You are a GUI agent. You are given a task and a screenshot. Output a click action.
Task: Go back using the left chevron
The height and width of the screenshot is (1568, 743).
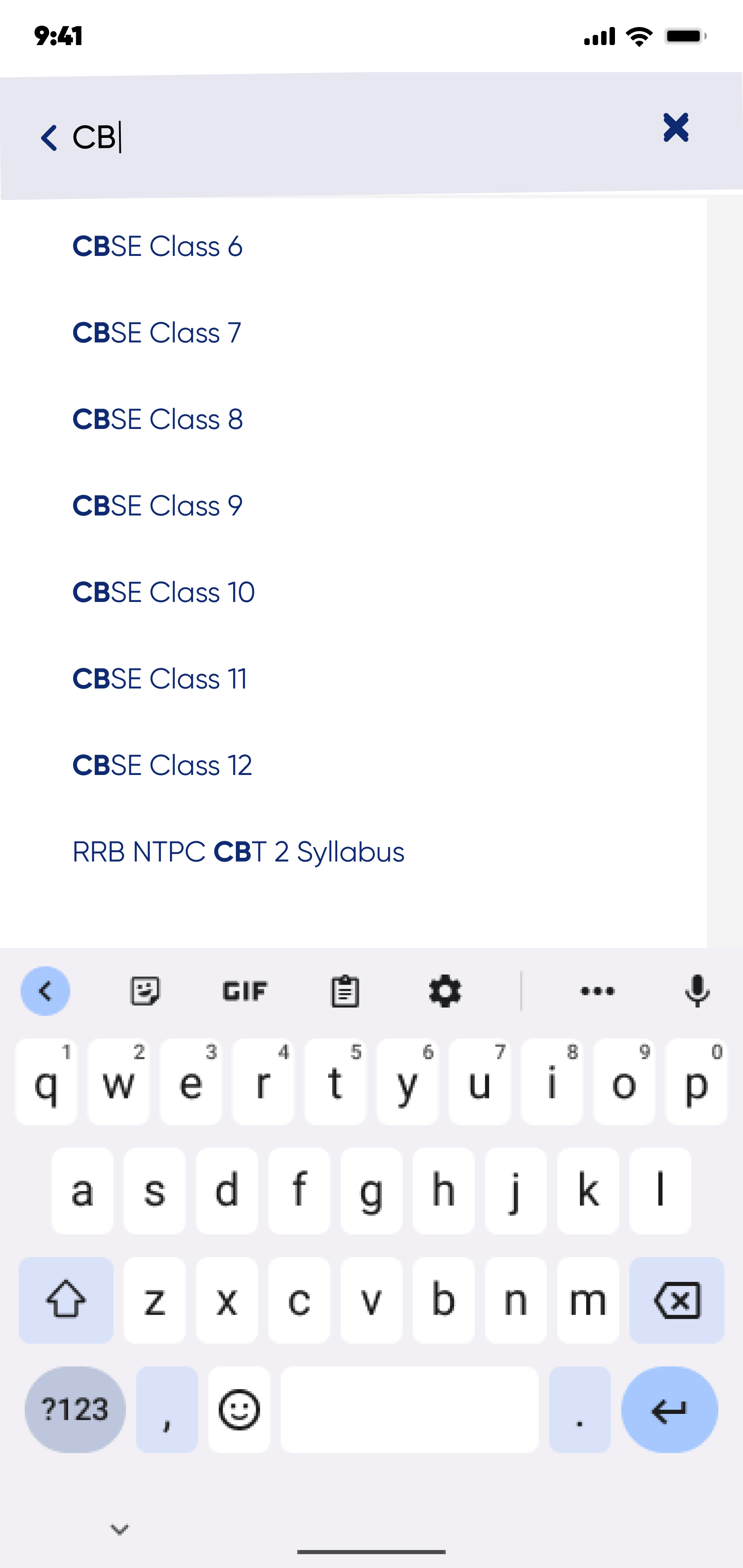[x=49, y=137]
